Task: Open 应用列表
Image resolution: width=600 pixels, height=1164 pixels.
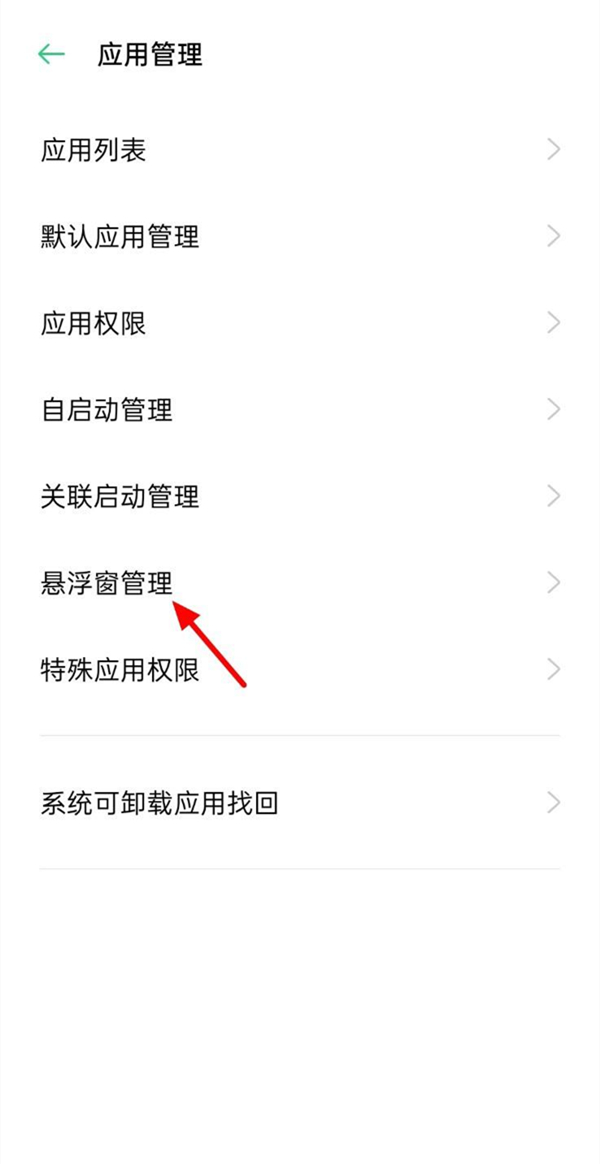Action: click(x=94, y=150)
